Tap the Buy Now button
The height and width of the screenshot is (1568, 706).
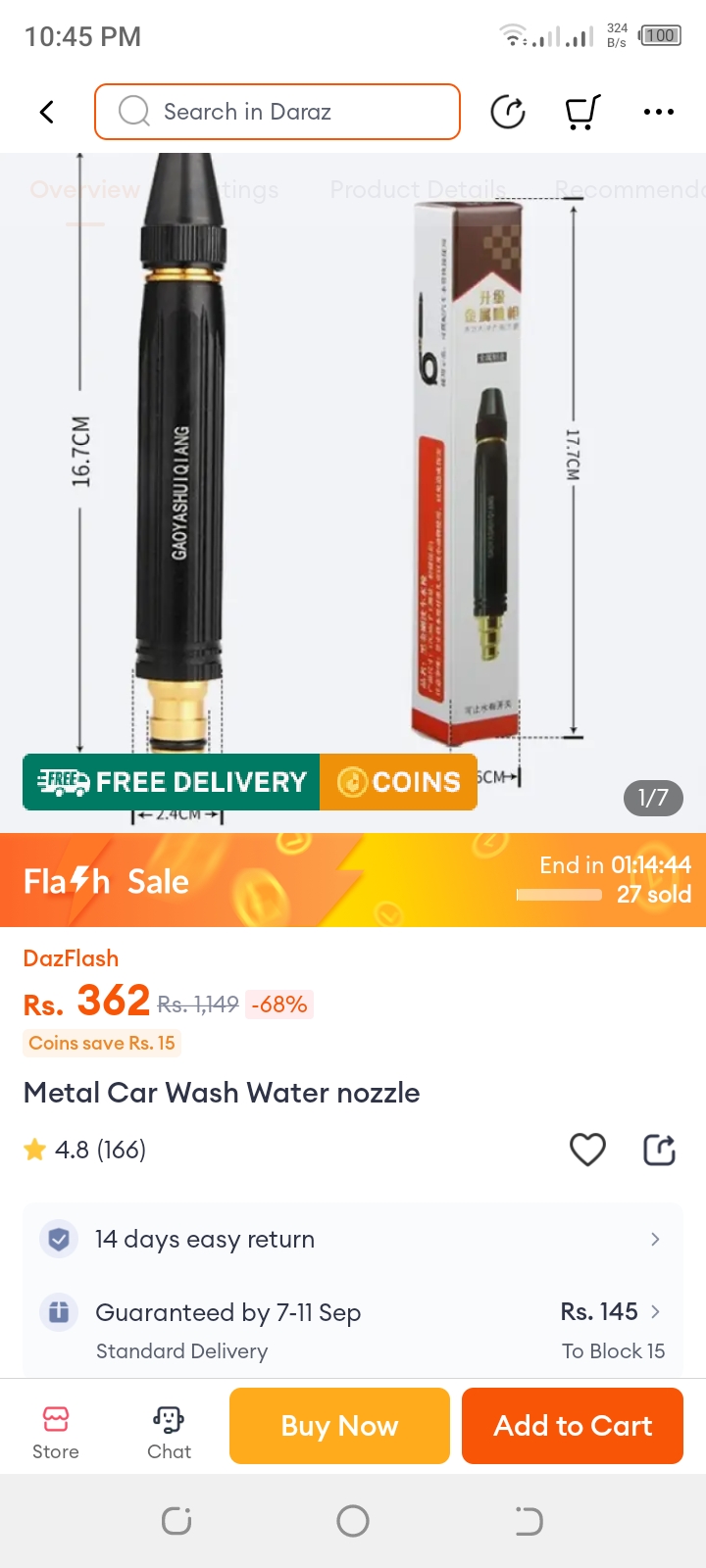[x=339, y=1426]
